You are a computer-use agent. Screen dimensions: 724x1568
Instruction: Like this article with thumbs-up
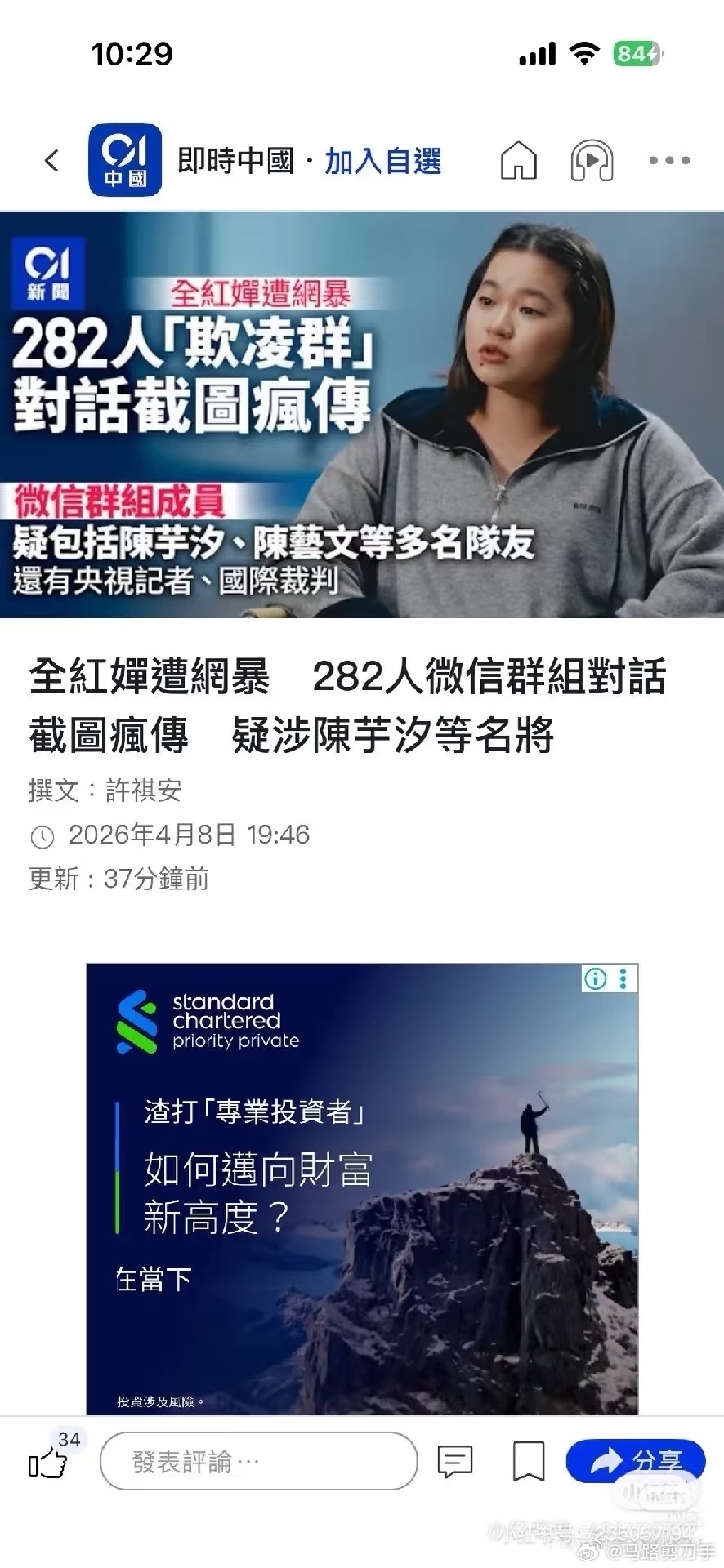[47, 1463]
